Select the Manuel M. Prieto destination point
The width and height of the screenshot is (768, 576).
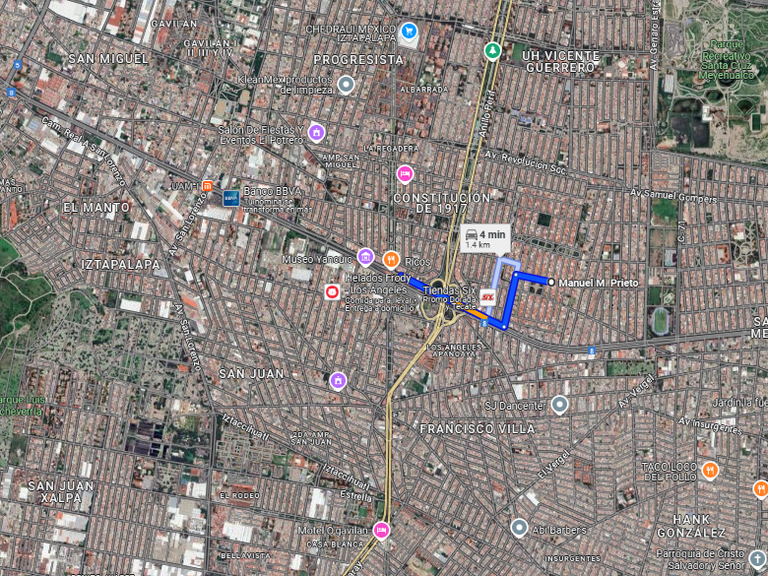pos(551,282)
